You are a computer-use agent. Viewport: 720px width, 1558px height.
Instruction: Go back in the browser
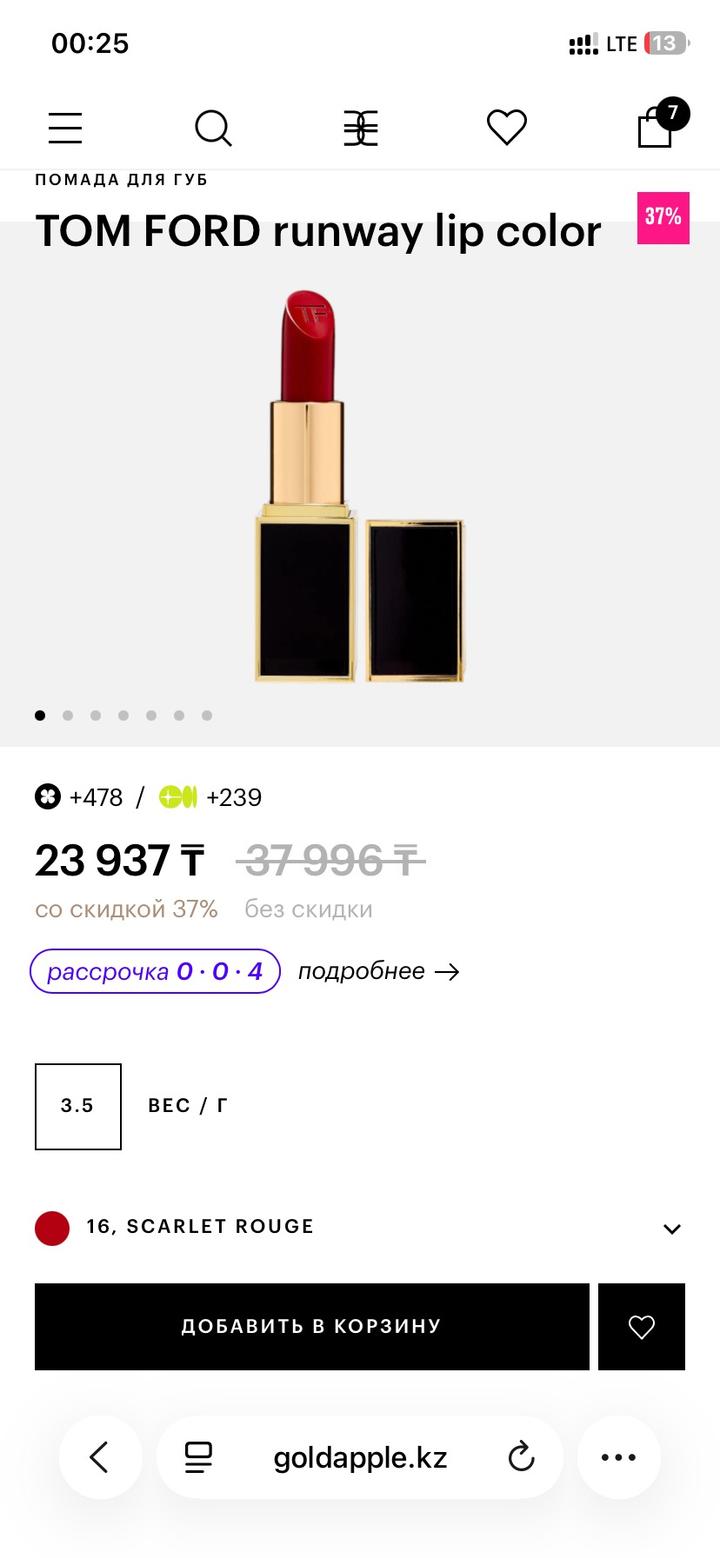tap(99, 1457)
